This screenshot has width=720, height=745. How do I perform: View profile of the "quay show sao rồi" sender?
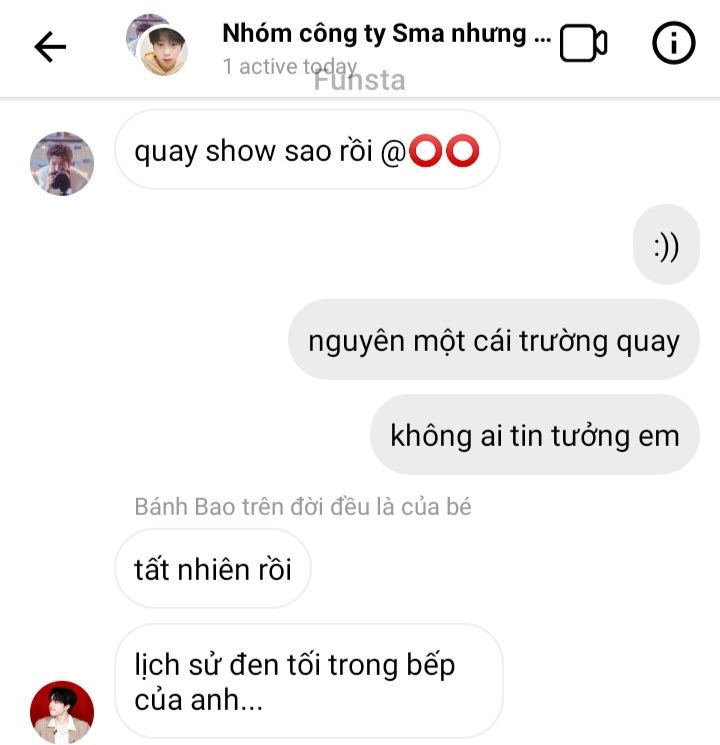pyautogui.click(x=62, y=163)
